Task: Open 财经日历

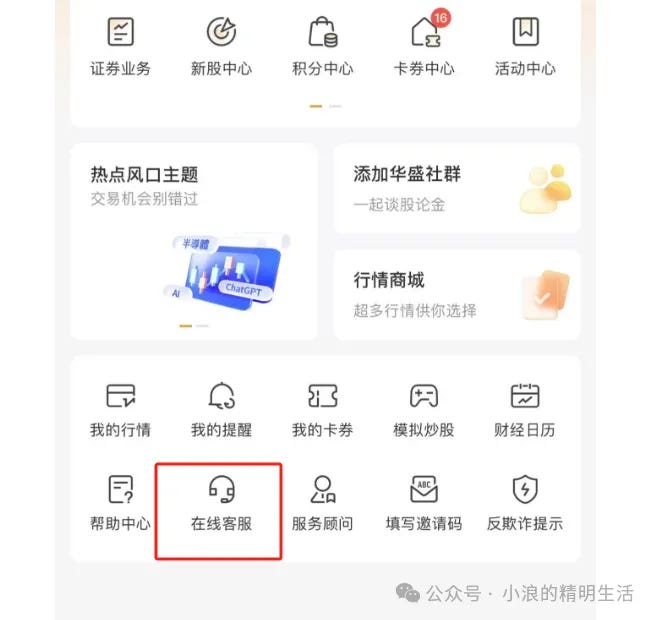Action: [x=525, y=410]
